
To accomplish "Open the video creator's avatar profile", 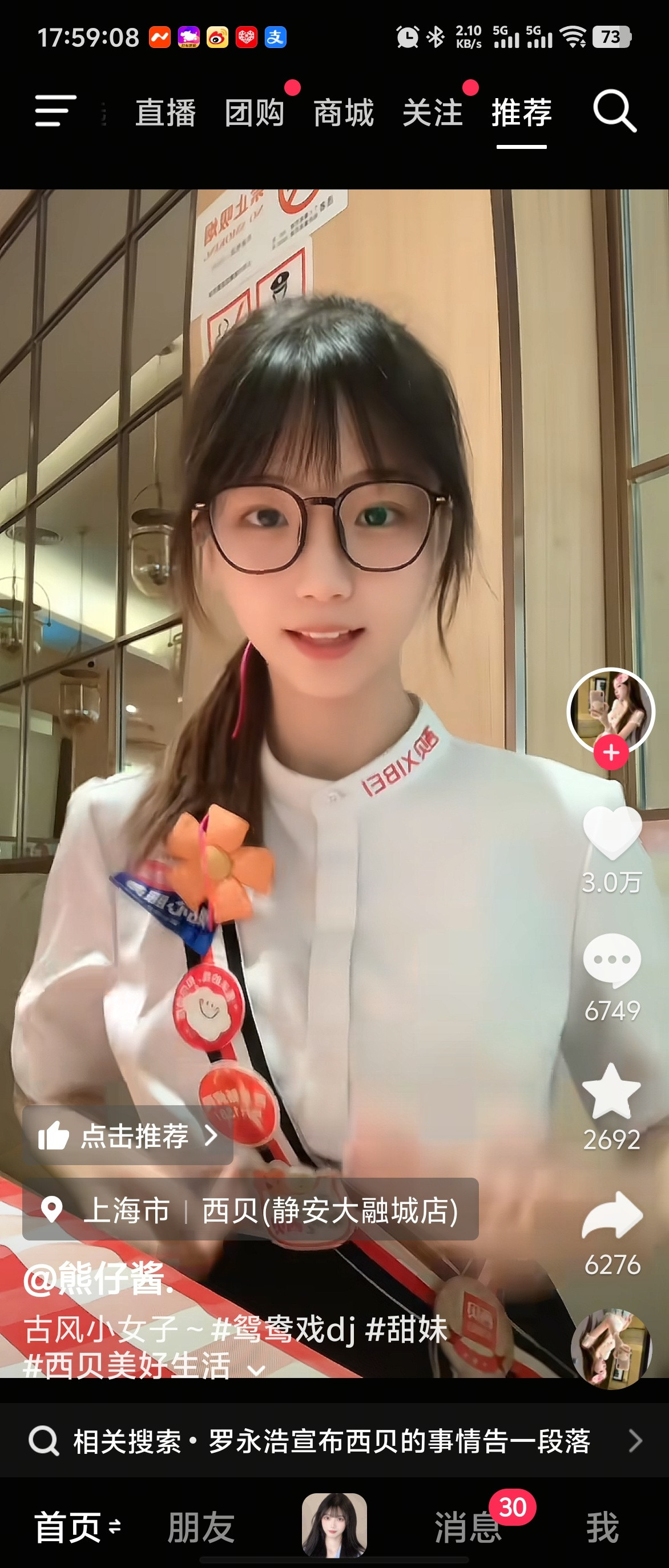I will [611, 710].
